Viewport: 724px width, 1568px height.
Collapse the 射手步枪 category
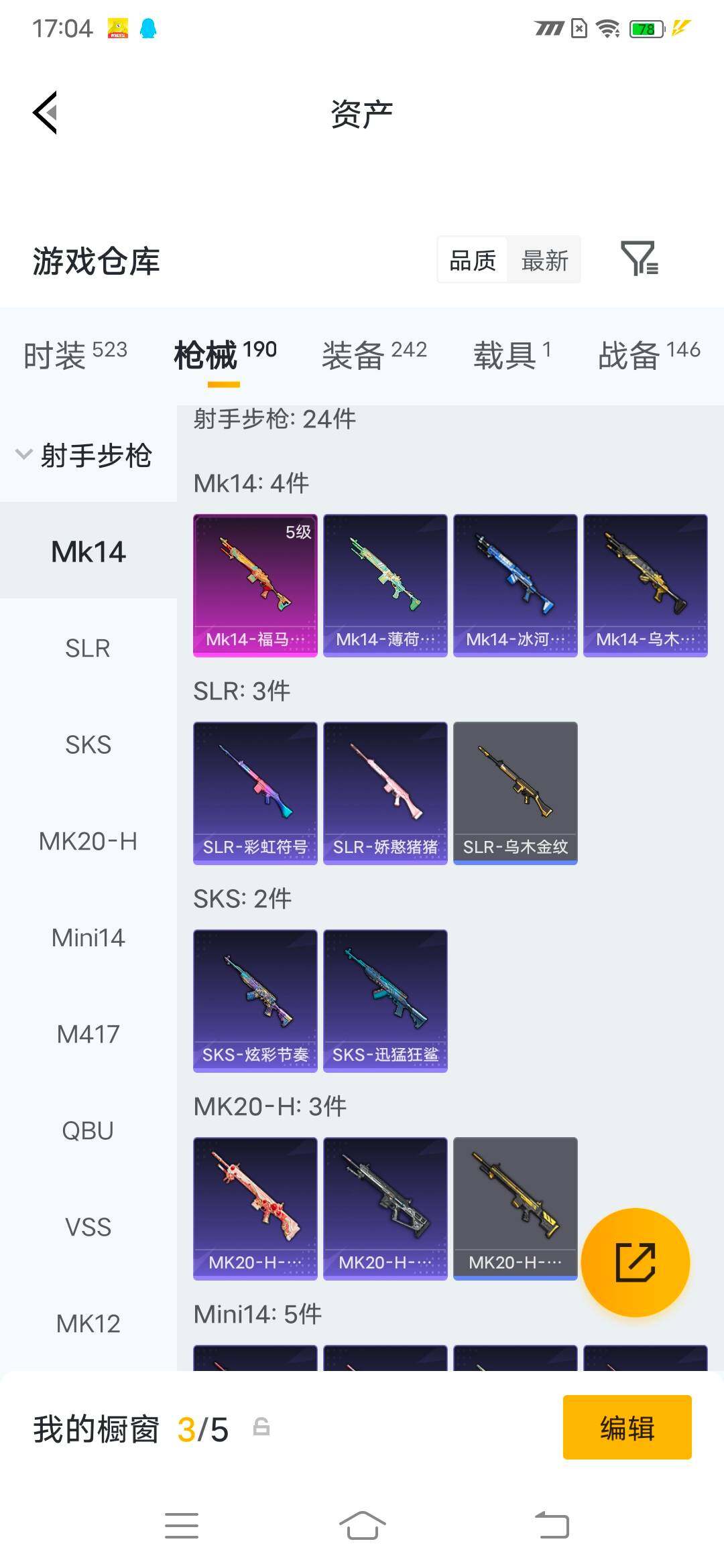coord(84,455)
